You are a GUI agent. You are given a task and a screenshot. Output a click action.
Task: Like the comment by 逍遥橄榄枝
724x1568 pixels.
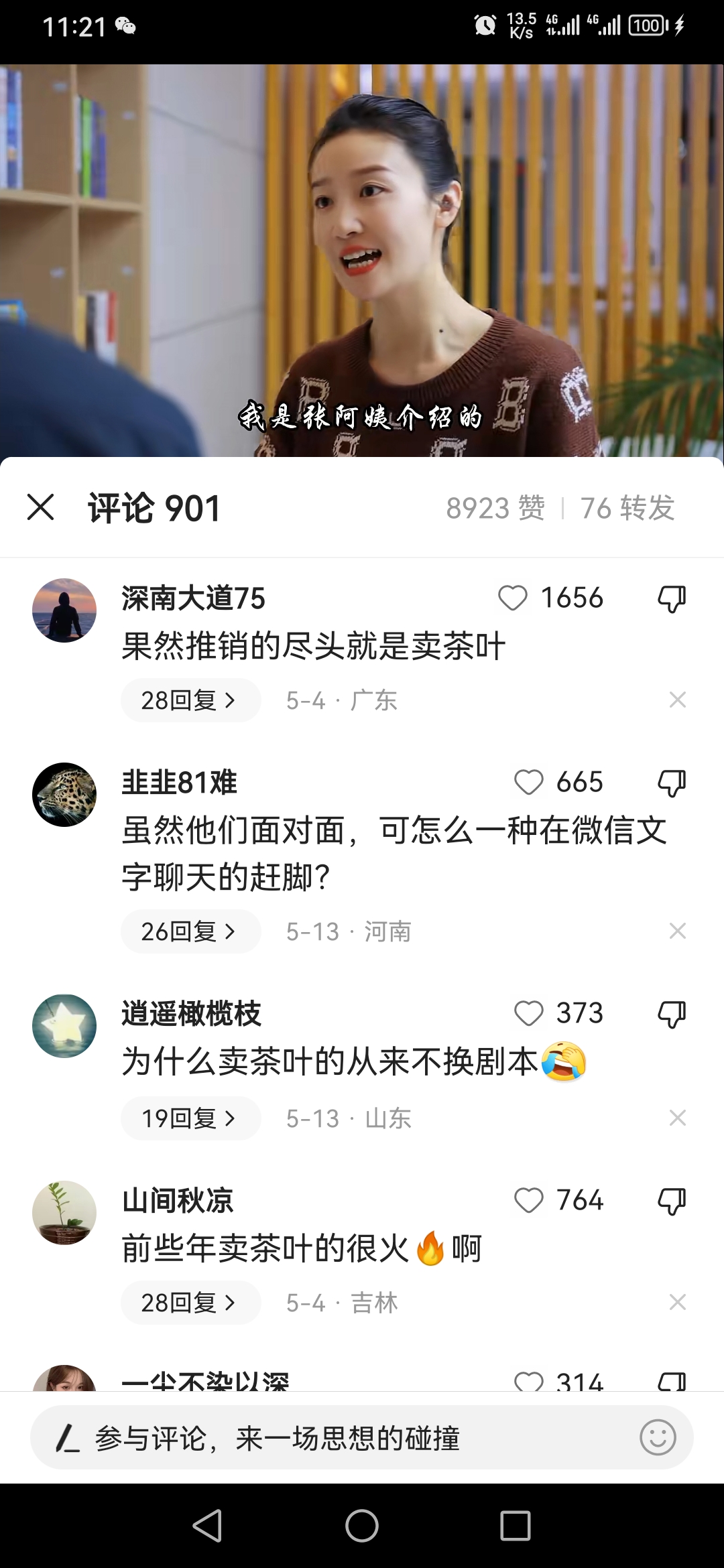click(x=528, y=1013)
